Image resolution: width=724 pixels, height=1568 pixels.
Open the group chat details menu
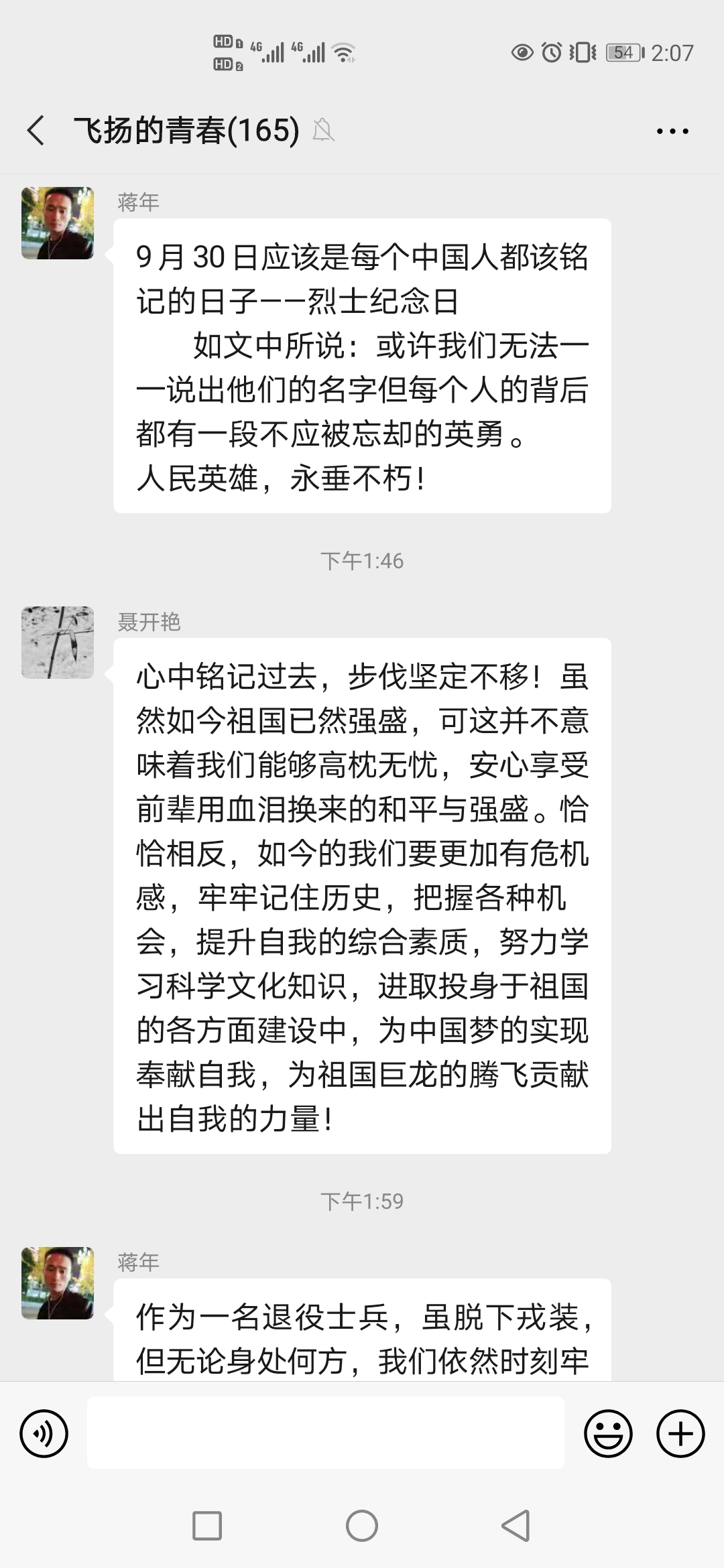[672, 131]
